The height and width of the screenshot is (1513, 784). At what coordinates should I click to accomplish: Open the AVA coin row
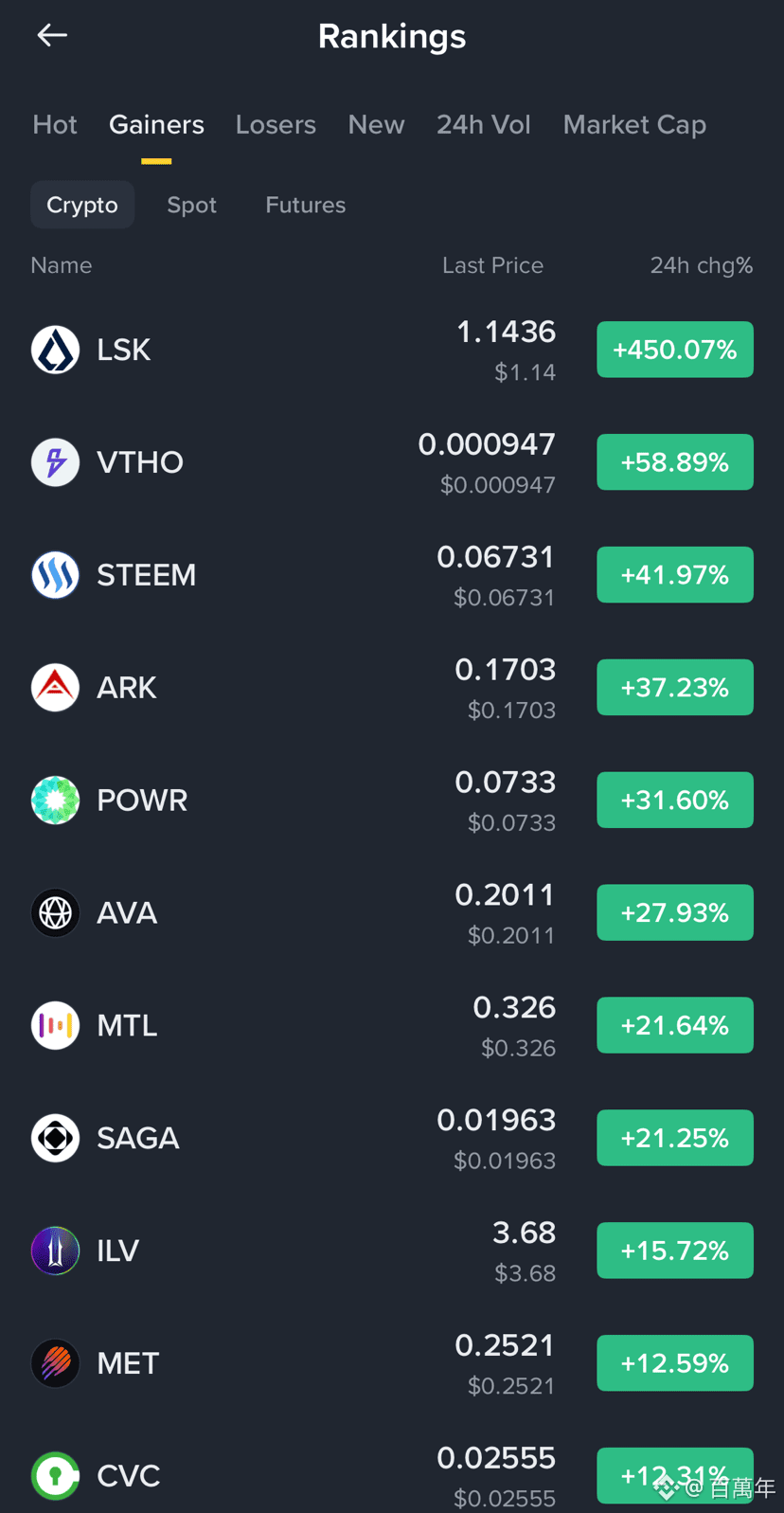(x=392, y=913)
